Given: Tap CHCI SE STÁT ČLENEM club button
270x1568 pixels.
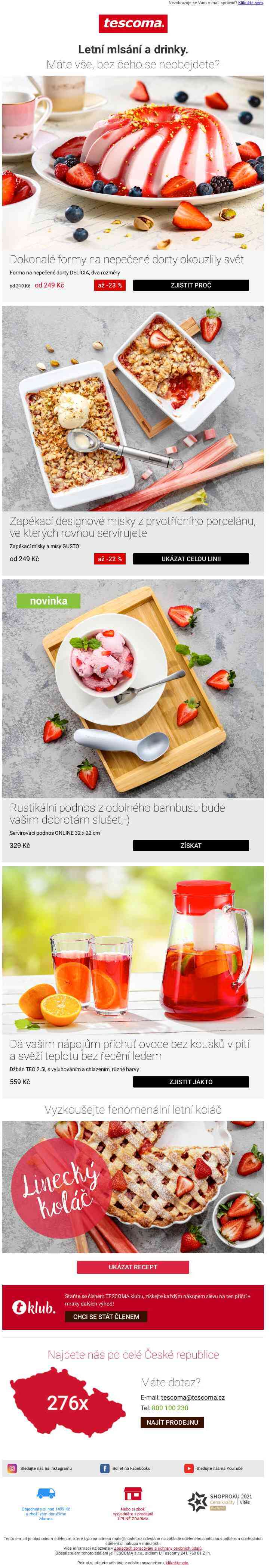Looking at the screenshot, I should click(106, 1316).
